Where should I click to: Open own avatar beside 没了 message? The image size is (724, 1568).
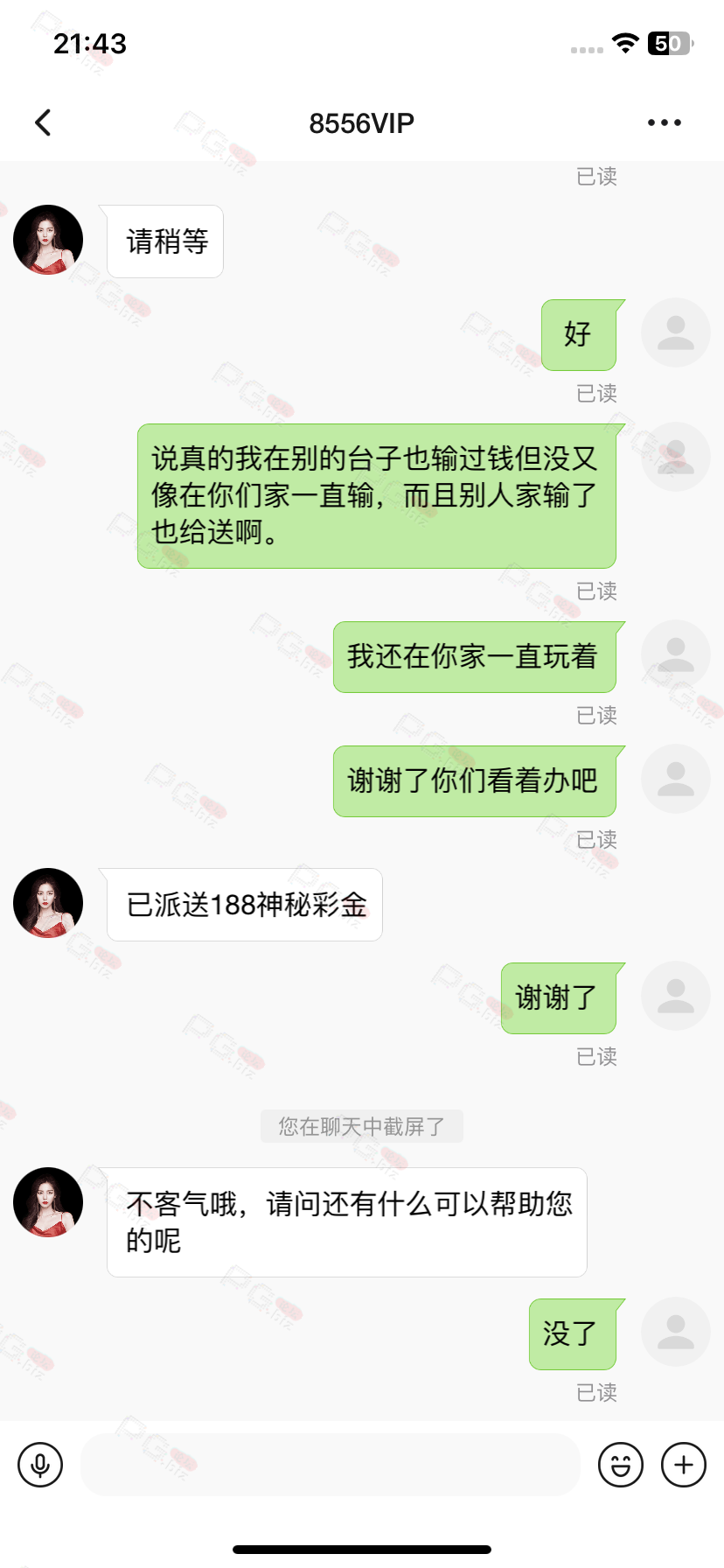click(x=675, y=1332)
